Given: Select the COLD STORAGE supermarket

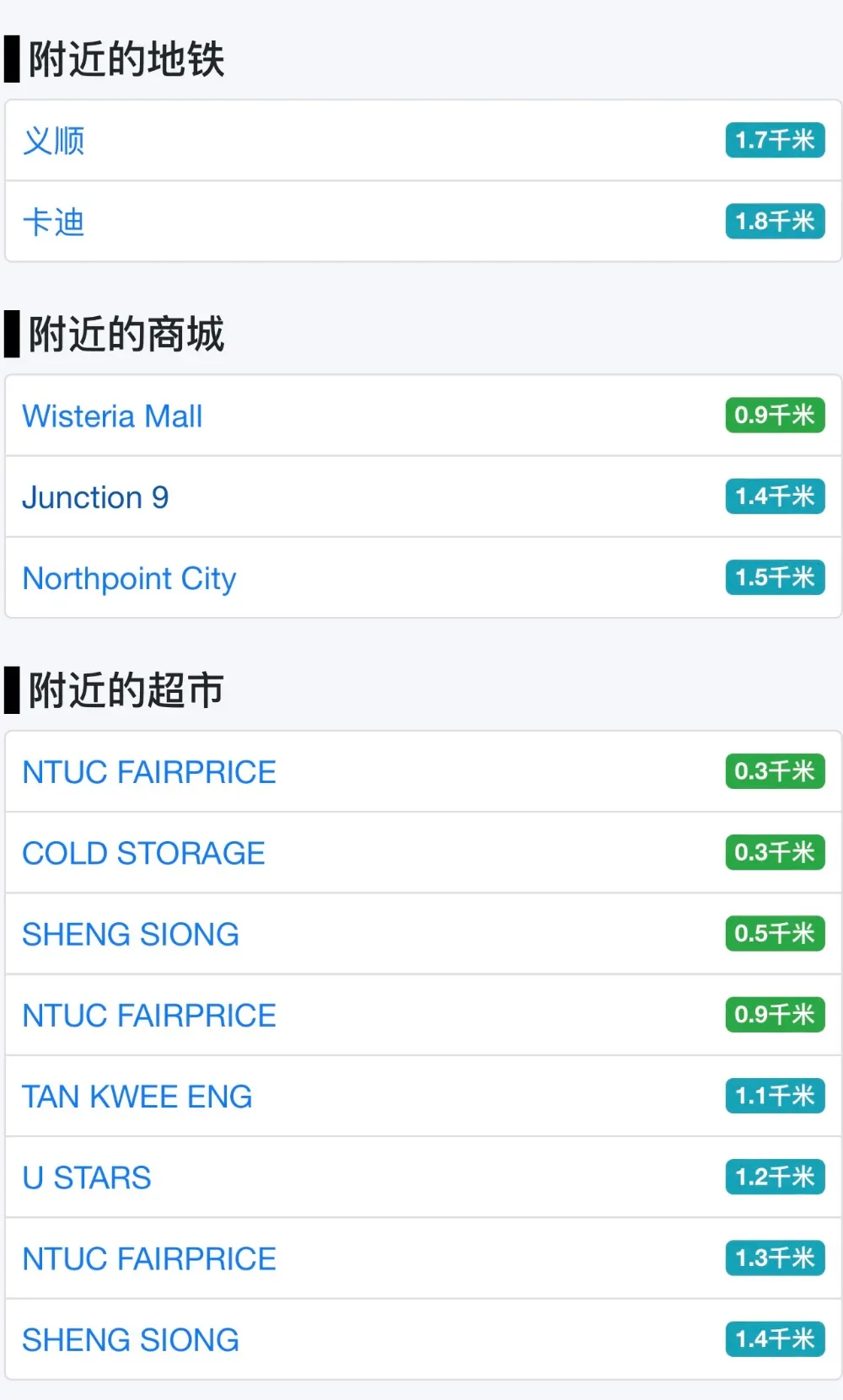Looking at the screenshot, I should 423,853.
